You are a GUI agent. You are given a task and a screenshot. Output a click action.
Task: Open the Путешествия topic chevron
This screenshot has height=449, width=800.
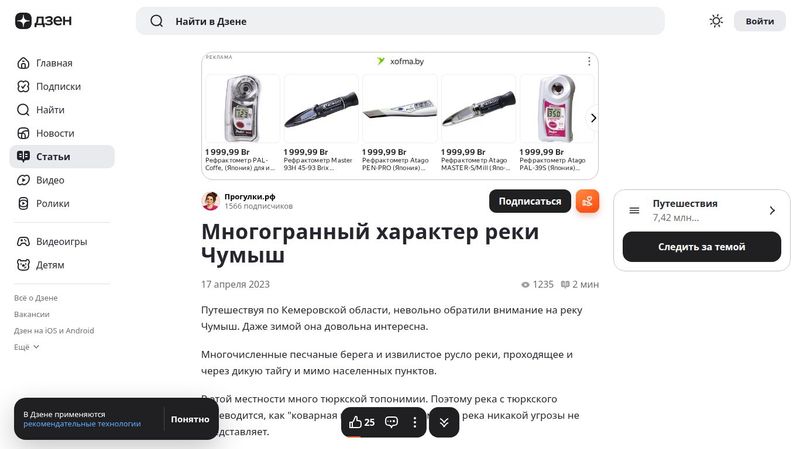pos(772,210)
